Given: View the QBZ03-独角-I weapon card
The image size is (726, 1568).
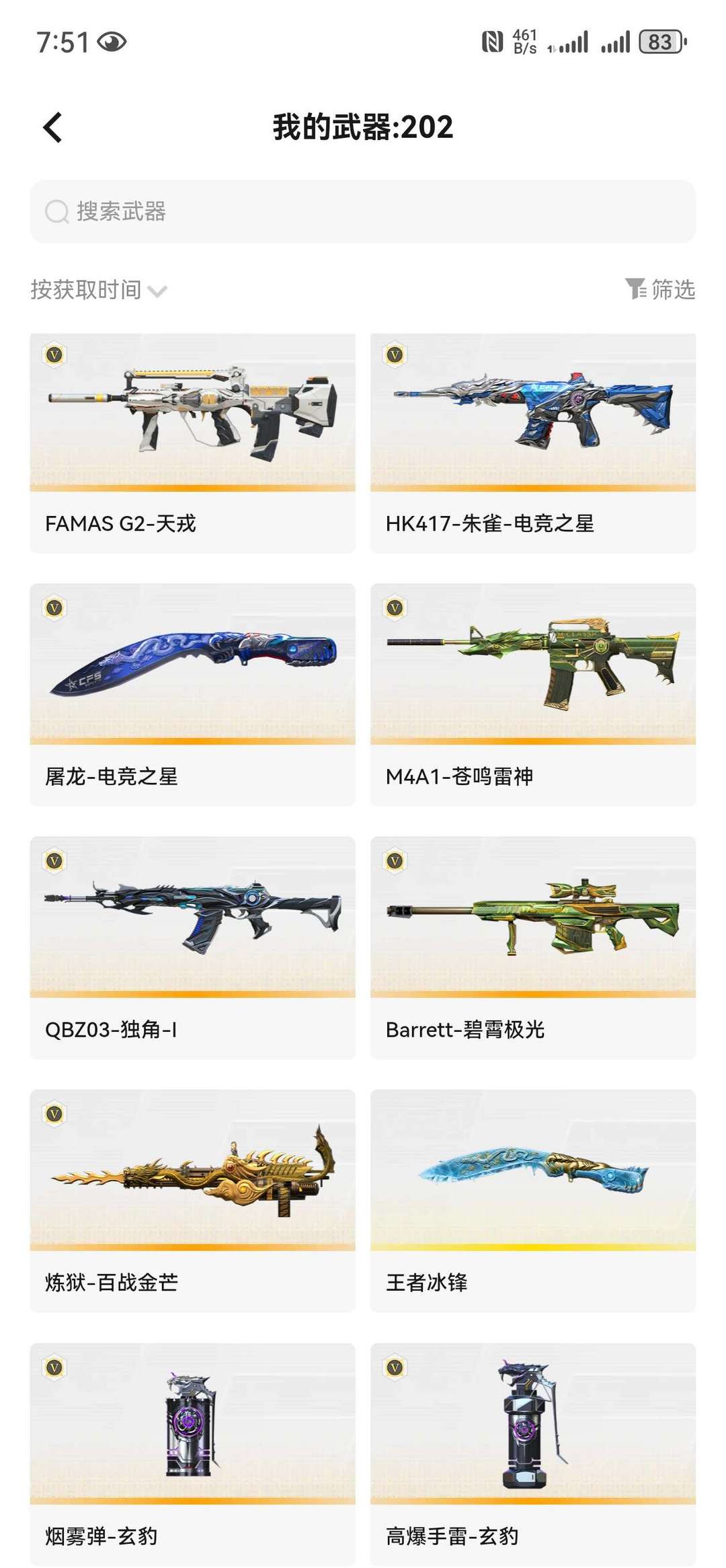Looking at the screenshot, I should [x=192, y=947].
